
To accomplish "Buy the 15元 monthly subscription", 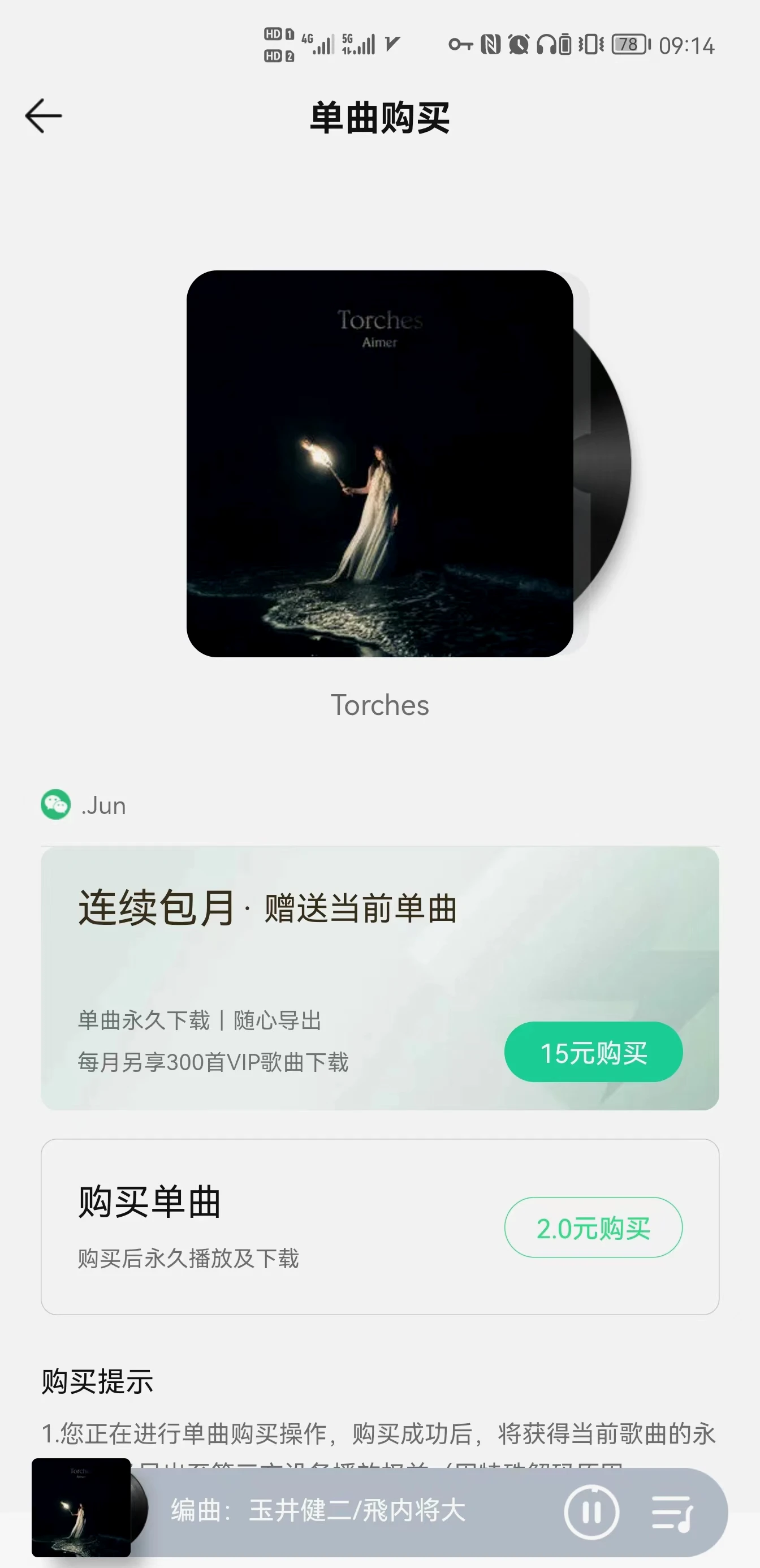I will (593, 1053).
